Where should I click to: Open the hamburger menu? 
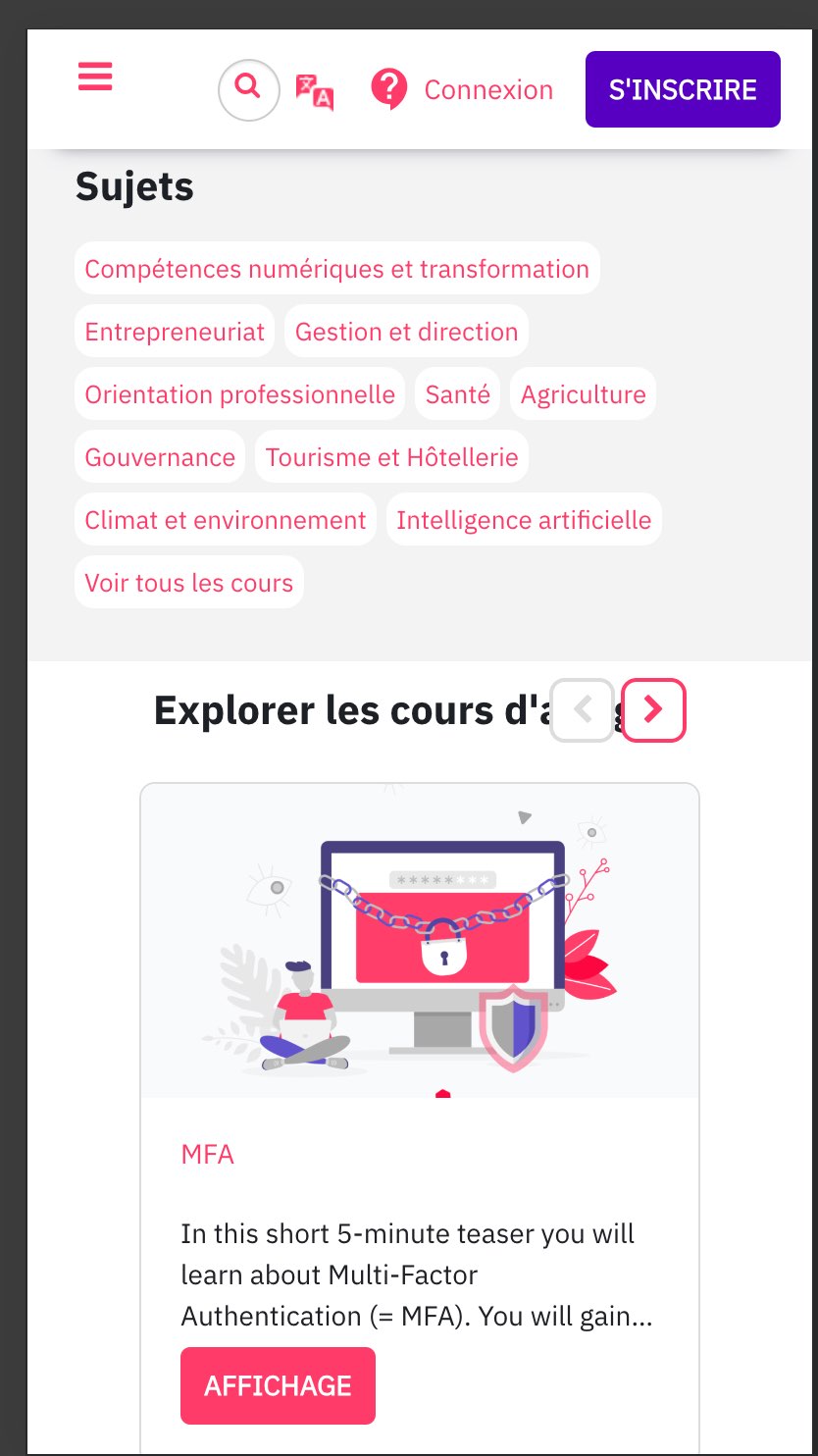[95, 77]
